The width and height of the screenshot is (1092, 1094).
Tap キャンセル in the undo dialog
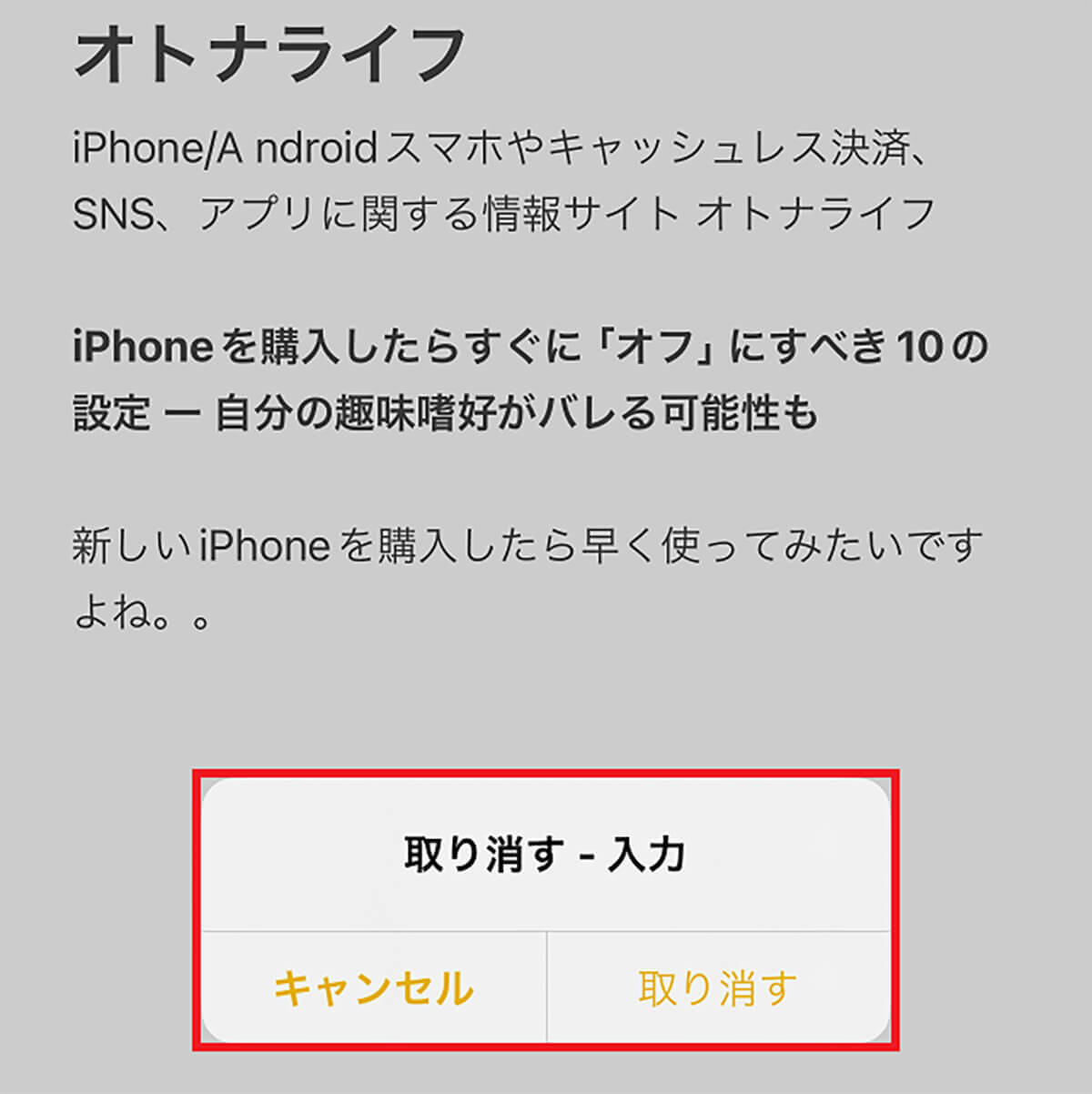pos(373,988)
